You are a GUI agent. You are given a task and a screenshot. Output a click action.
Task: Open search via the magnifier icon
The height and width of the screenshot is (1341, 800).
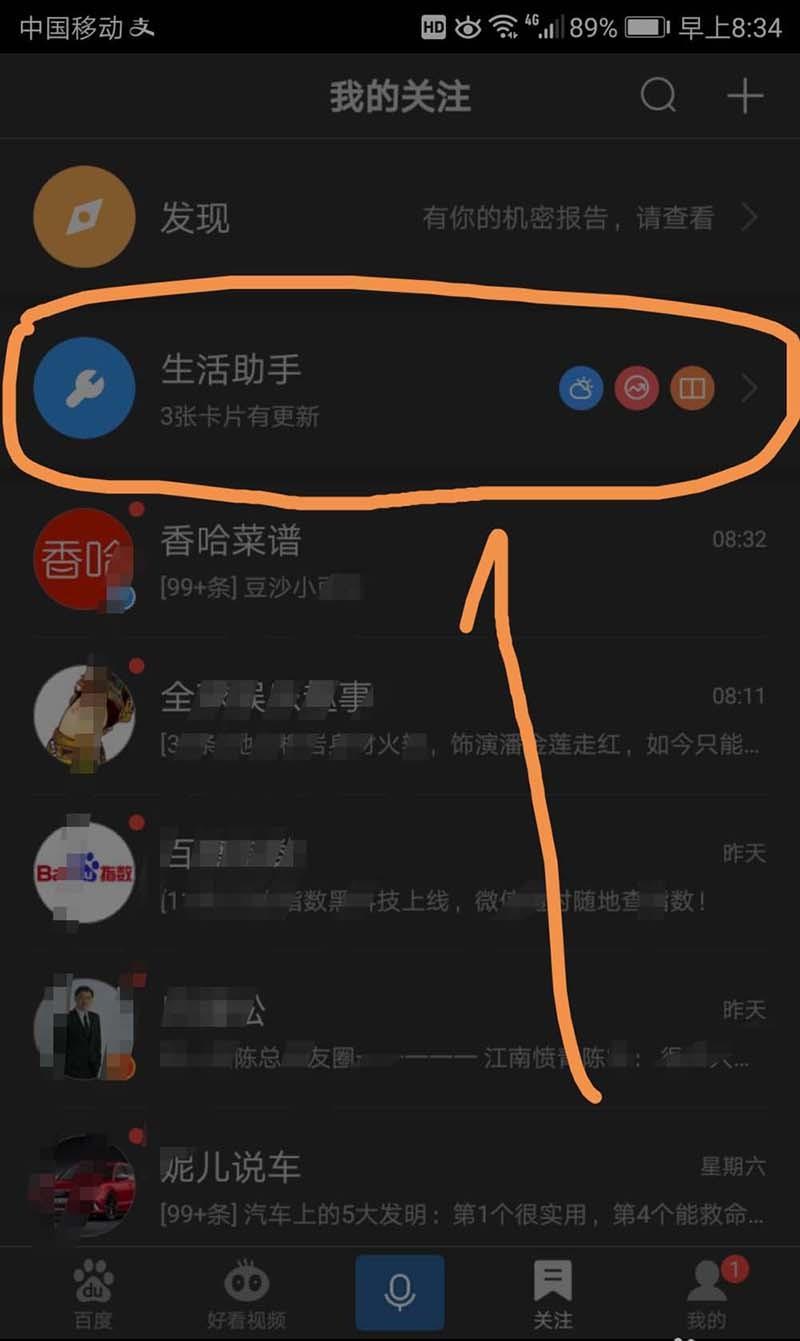pyautogui.click(x=657, y=96)
